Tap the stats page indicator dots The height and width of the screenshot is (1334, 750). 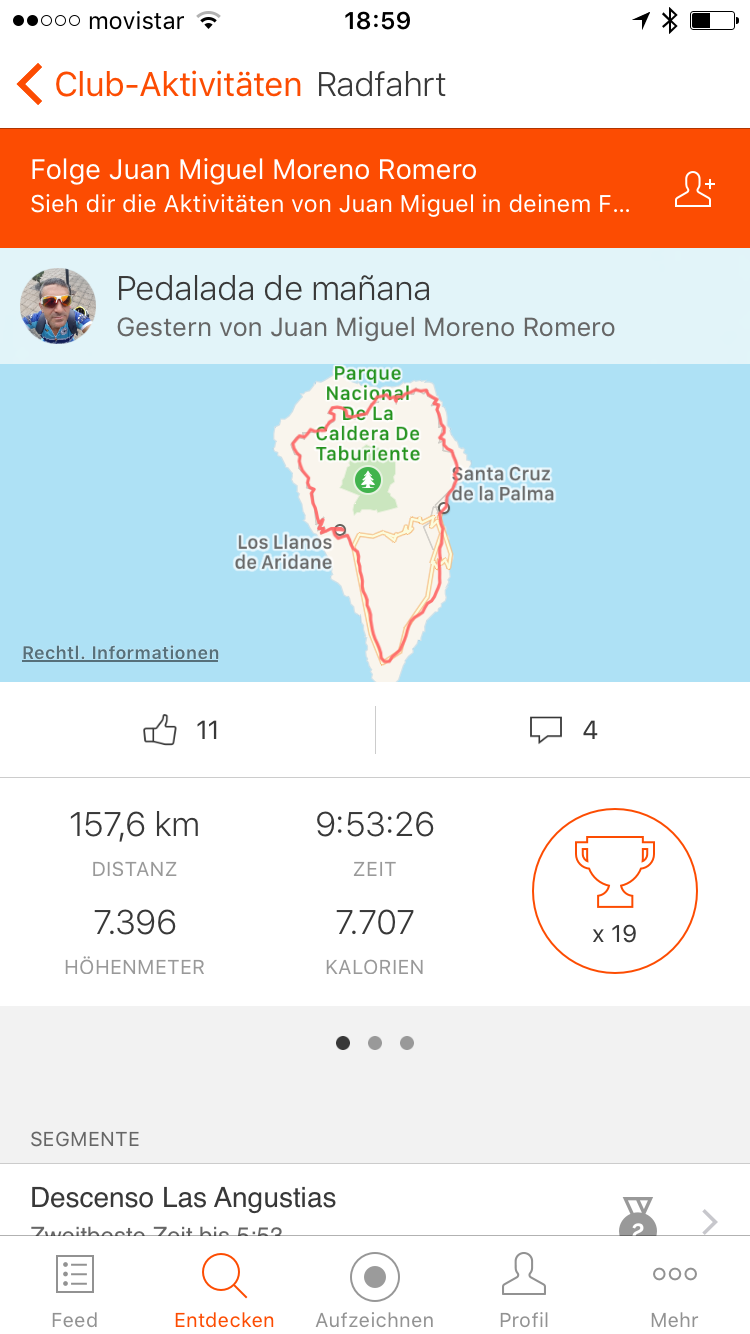click(x=375, y=1043)
